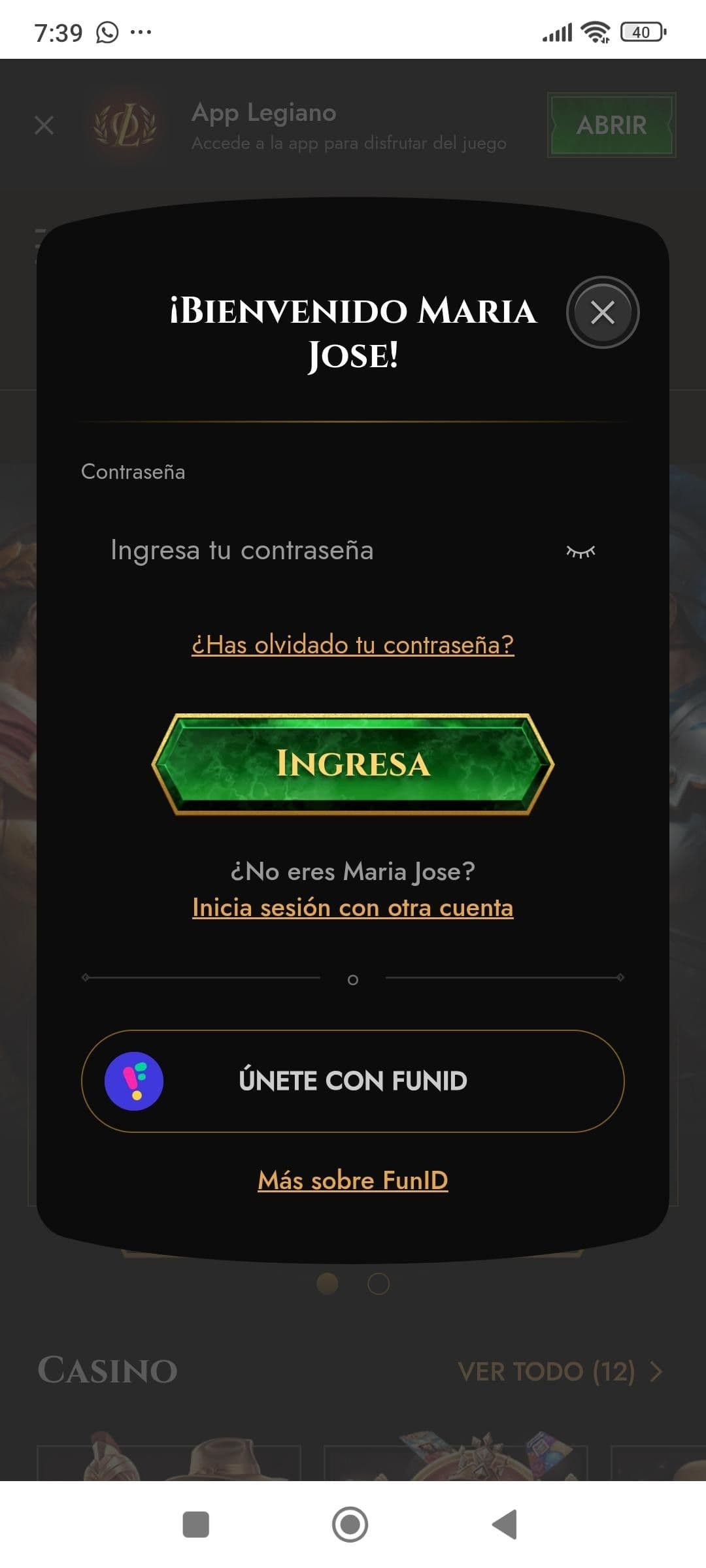
Task: Open the forgot password link
Action: click(x=353, y=645)
